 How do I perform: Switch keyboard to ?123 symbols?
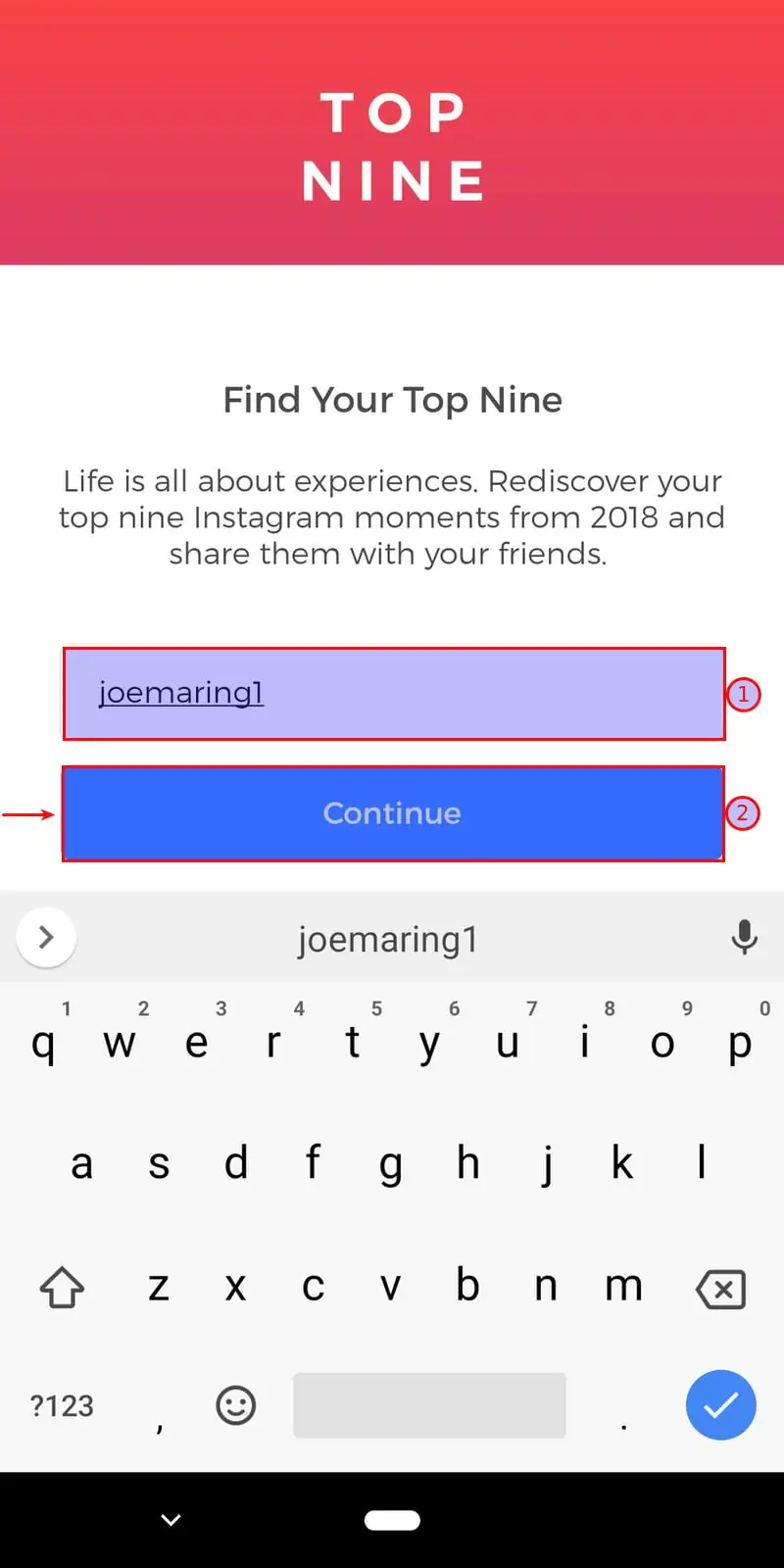pyautogui.click(x=62, y=1405)
